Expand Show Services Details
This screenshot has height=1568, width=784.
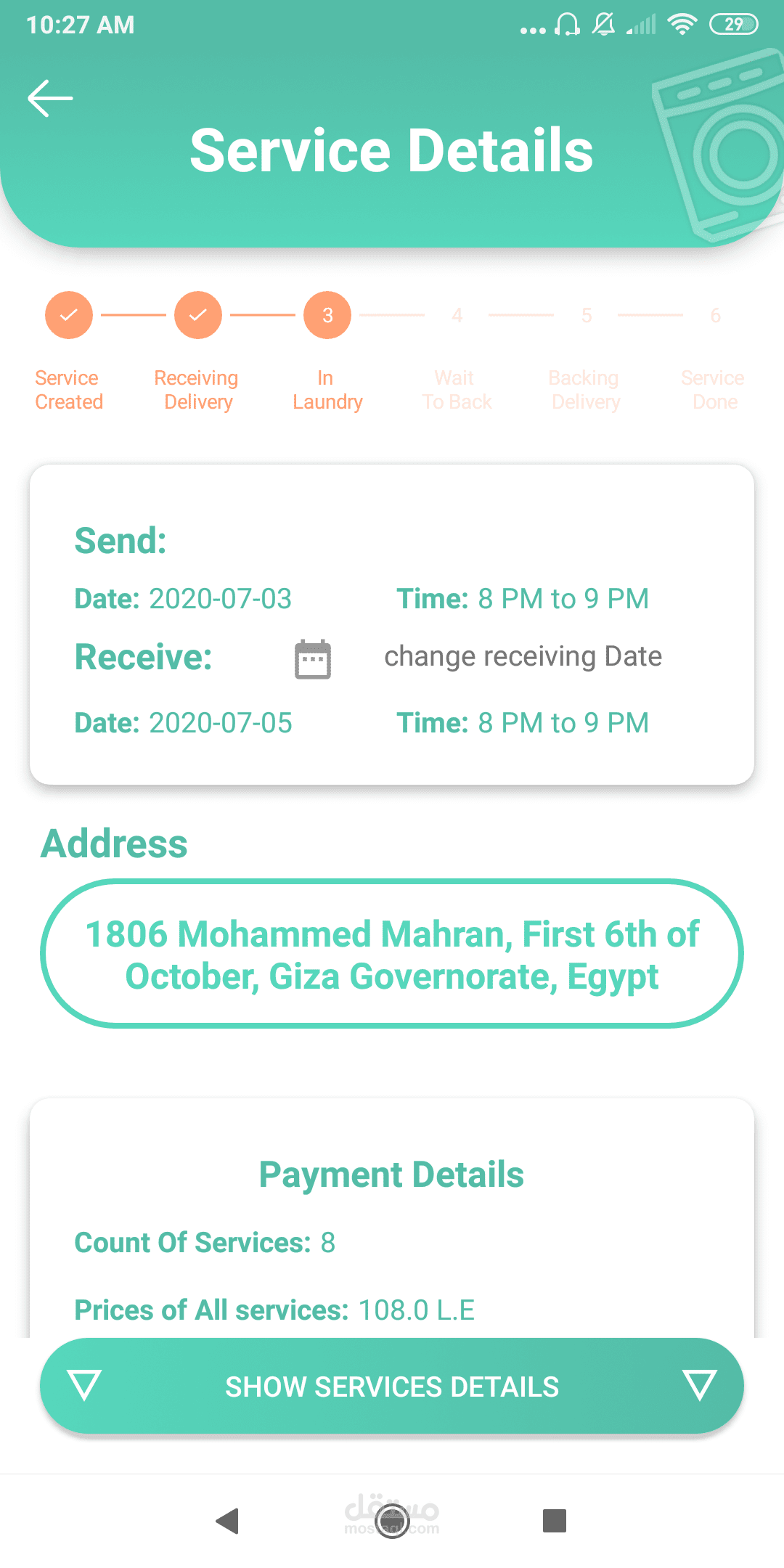[x=392, y=1386]
